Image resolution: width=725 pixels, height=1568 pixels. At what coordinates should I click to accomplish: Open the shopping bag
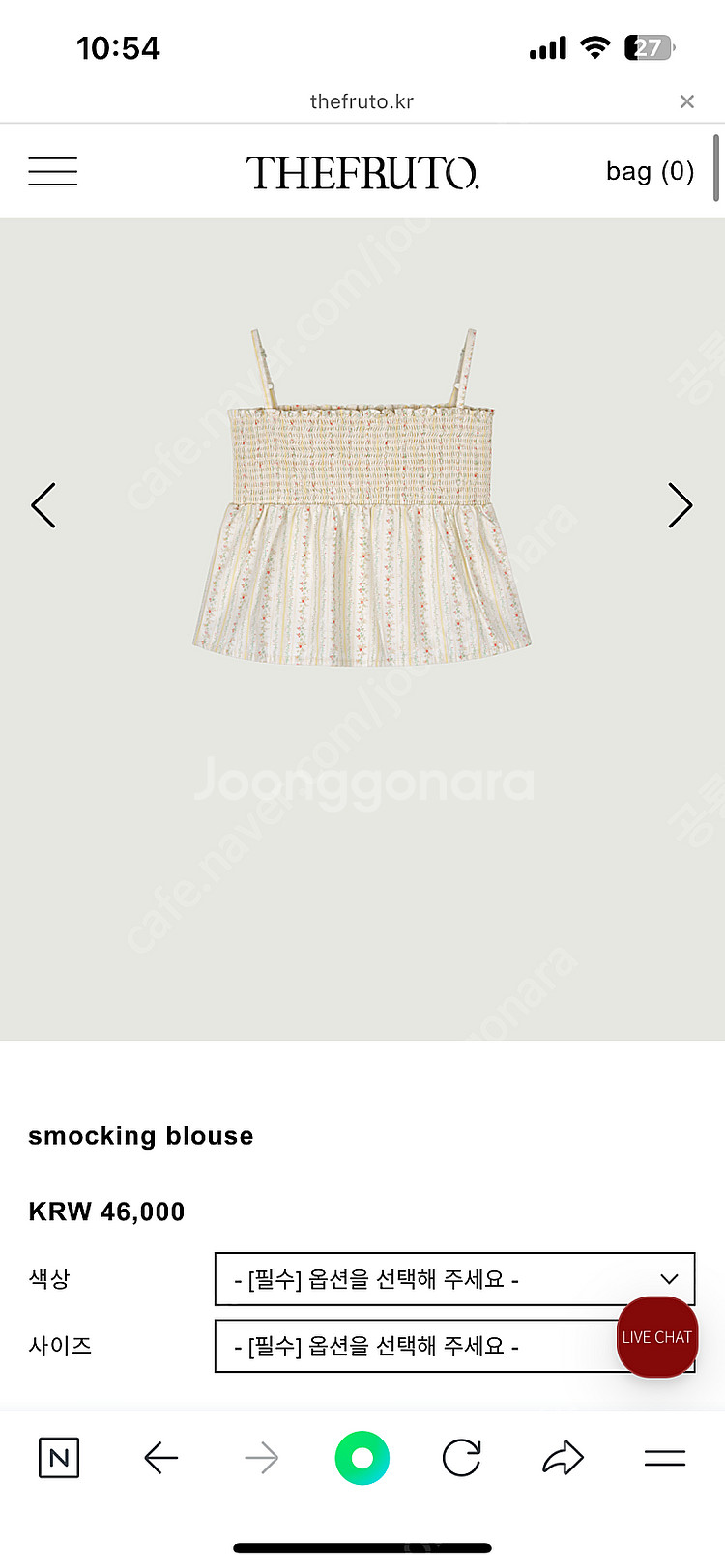(x=650, y=171)
